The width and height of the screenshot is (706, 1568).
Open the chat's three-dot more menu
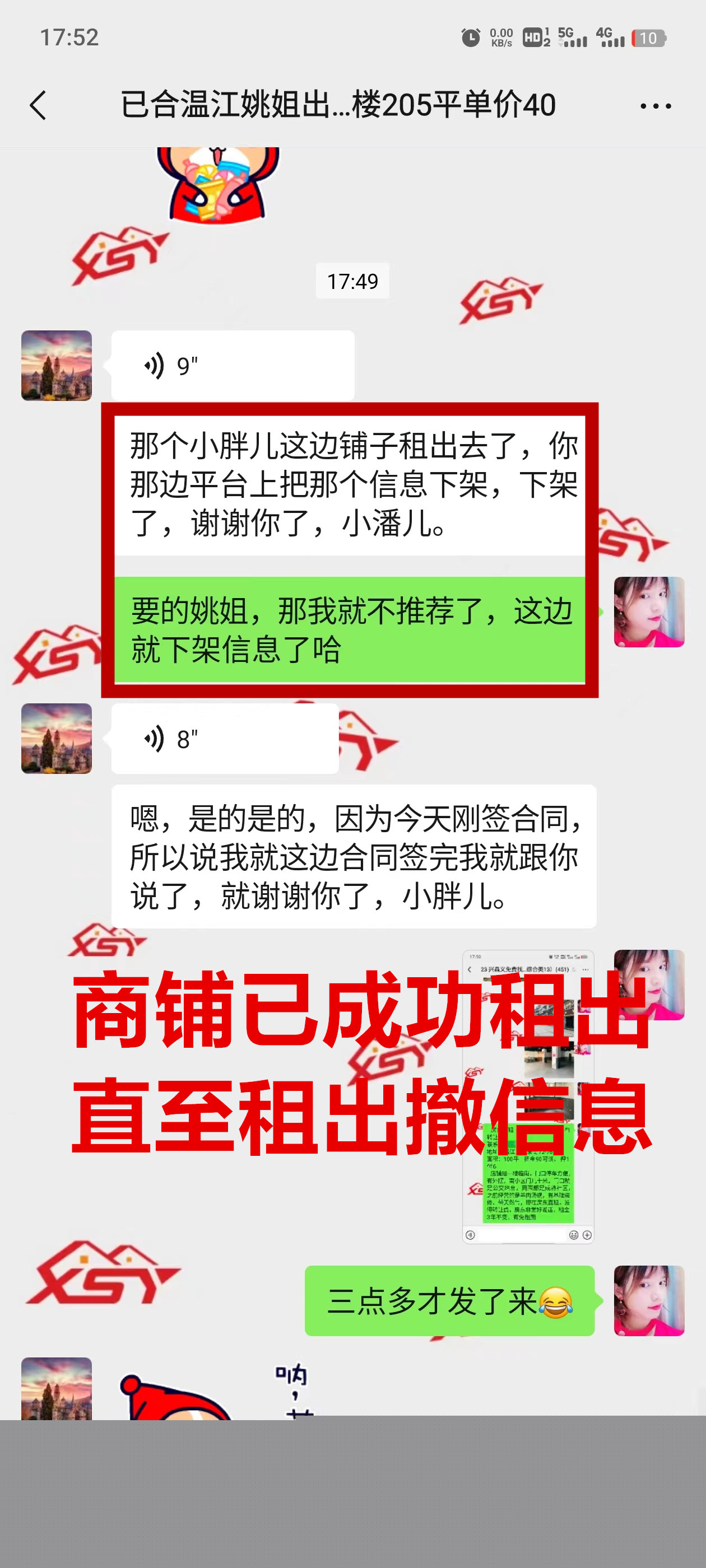point(656,106)
